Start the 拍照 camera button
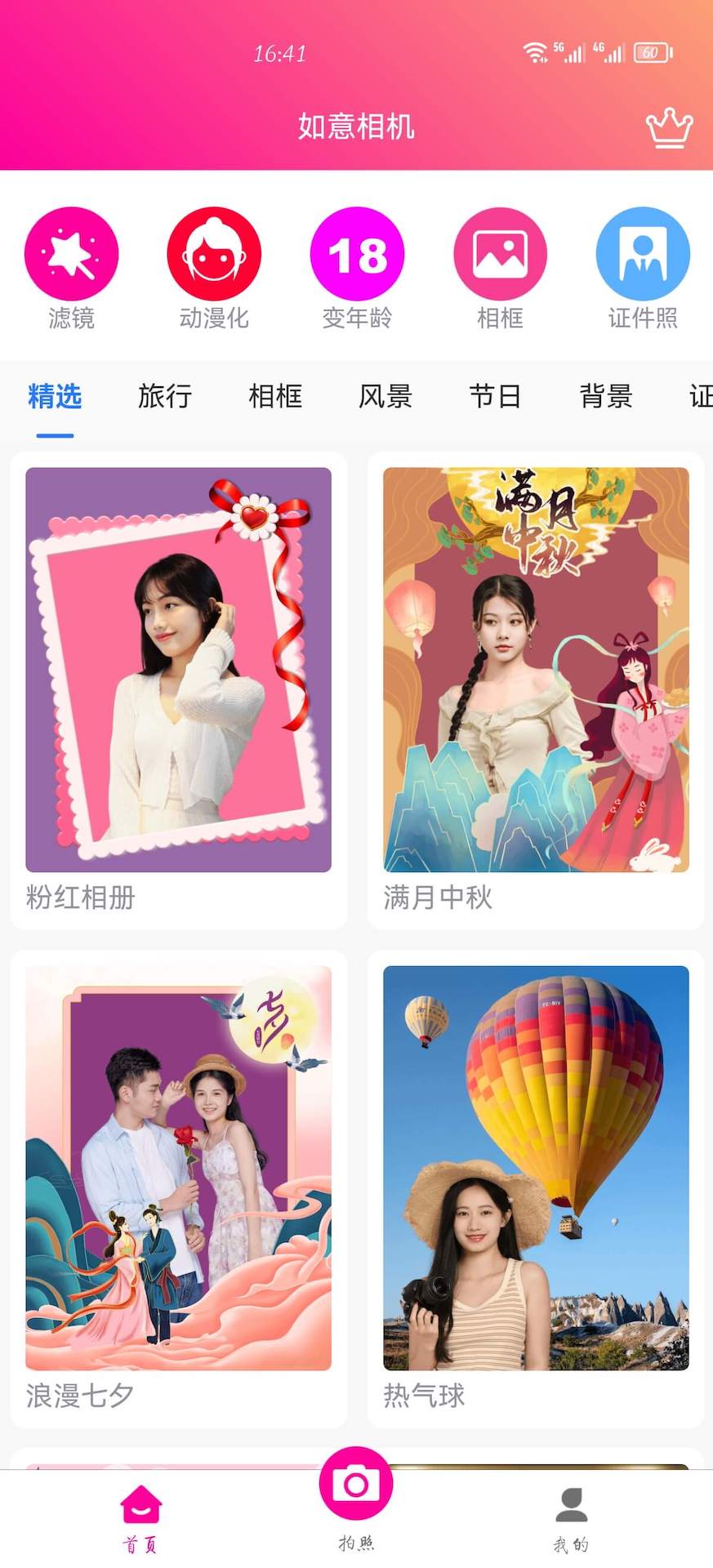The height and width of the screenshot is (1568, 713). click(x=356, y=1486)
